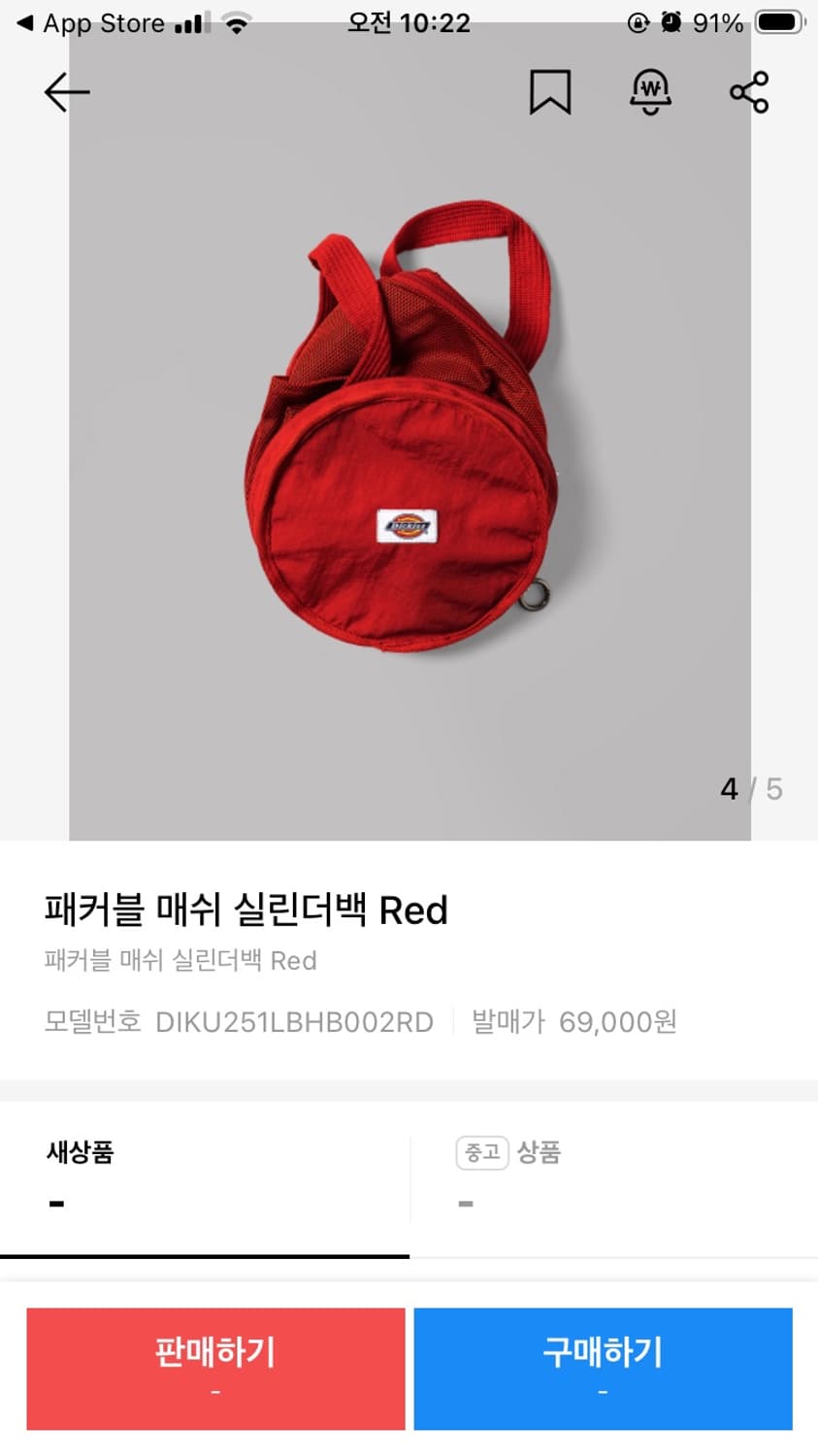Viewport: 818px width, 1456px height.
Task: Switch to the 중고 상품 tab
Action: click(511, 1153)
